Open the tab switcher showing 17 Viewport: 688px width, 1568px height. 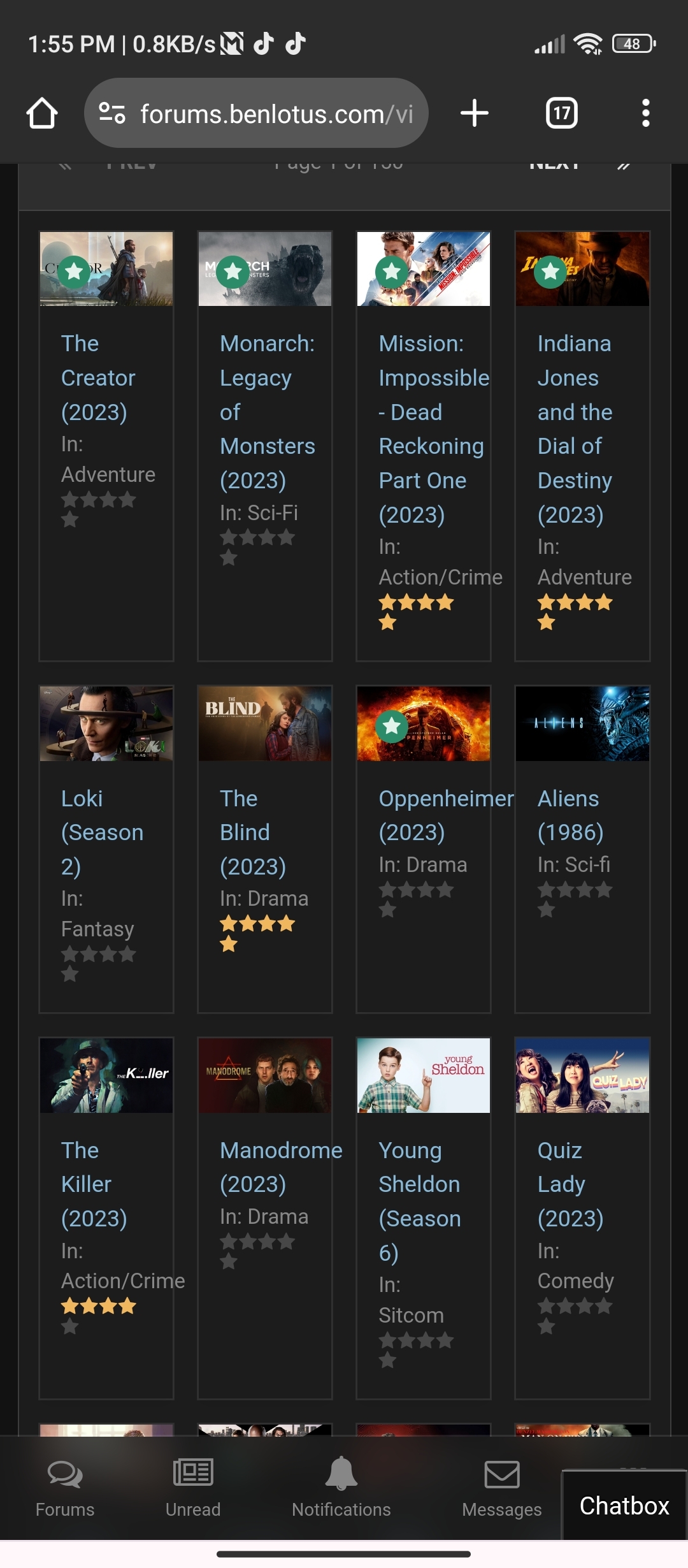562,113
